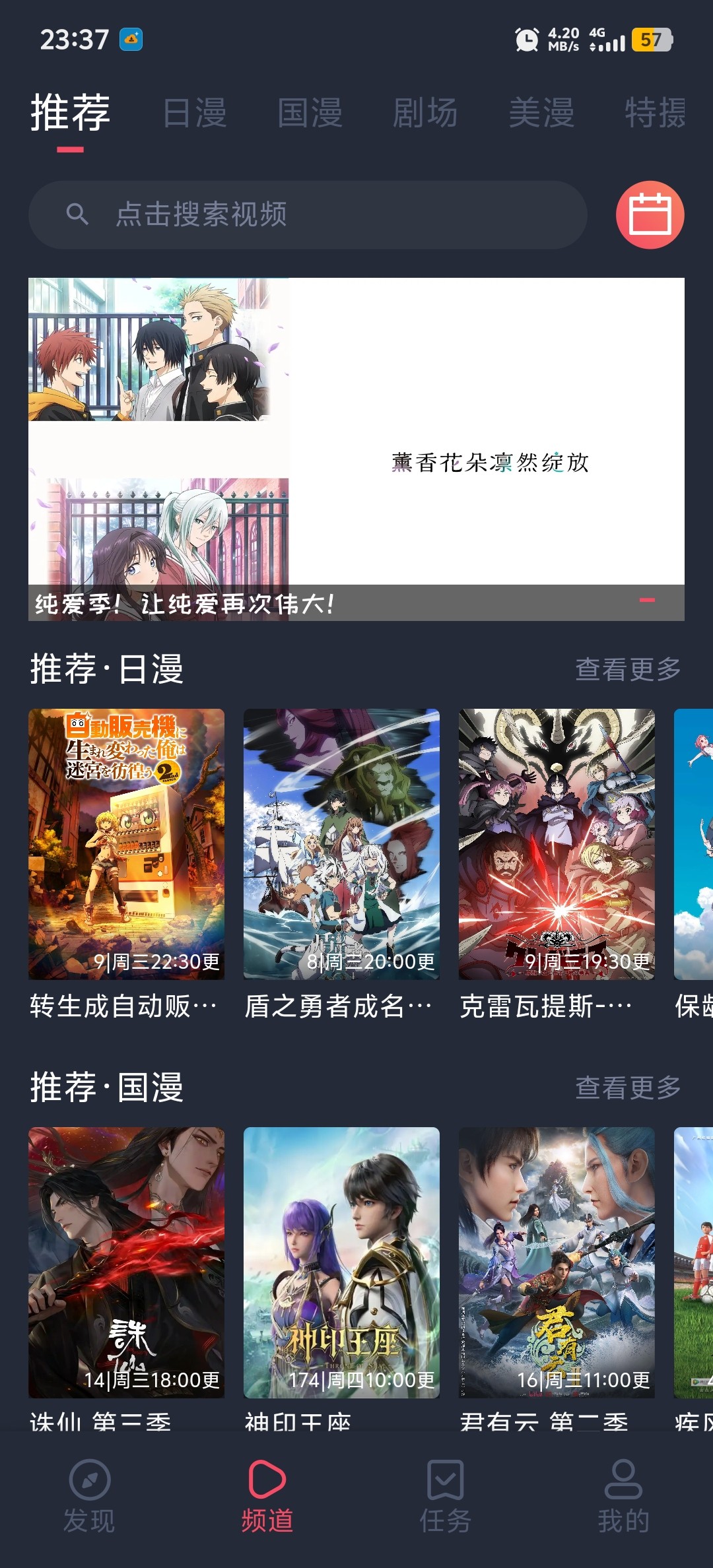Switch to the 特摄 tab
This screenshot has width=713, height=1568.
pyautogui.click(x=655, y=113)
